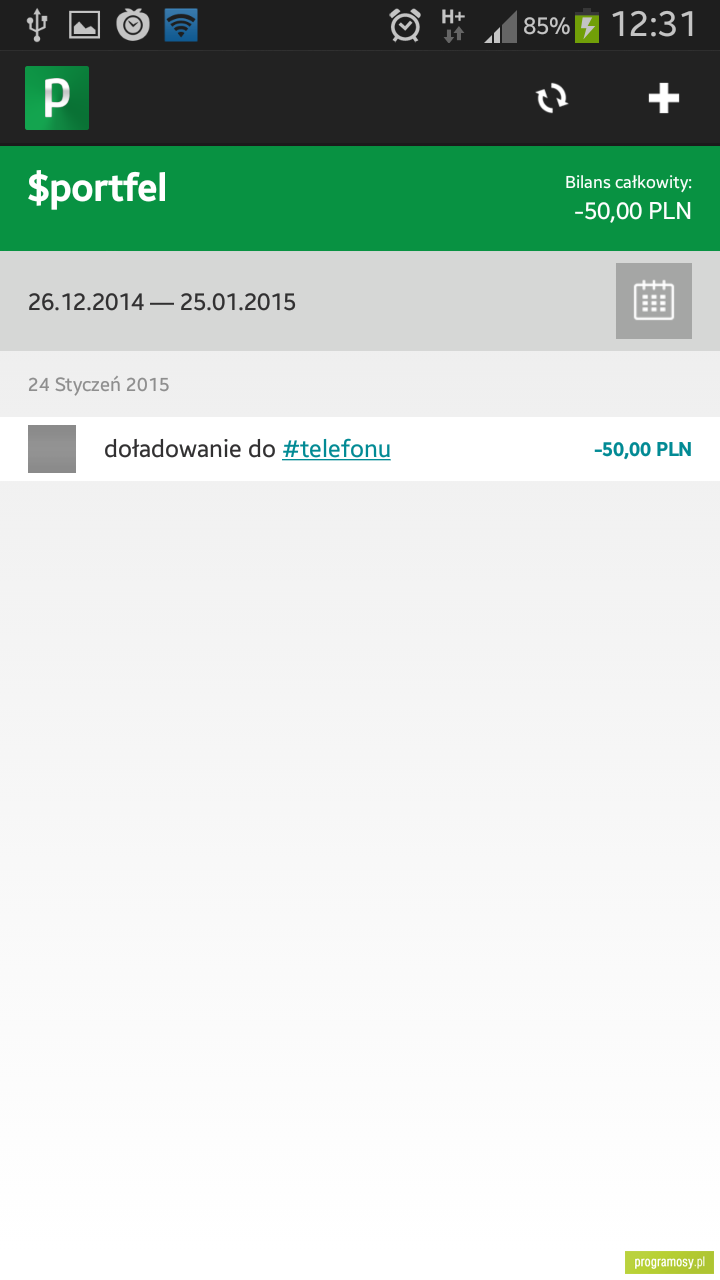Tap the green P app logo
The image size is (720, 1280).
pyautogui.click(x=57, y=98)
